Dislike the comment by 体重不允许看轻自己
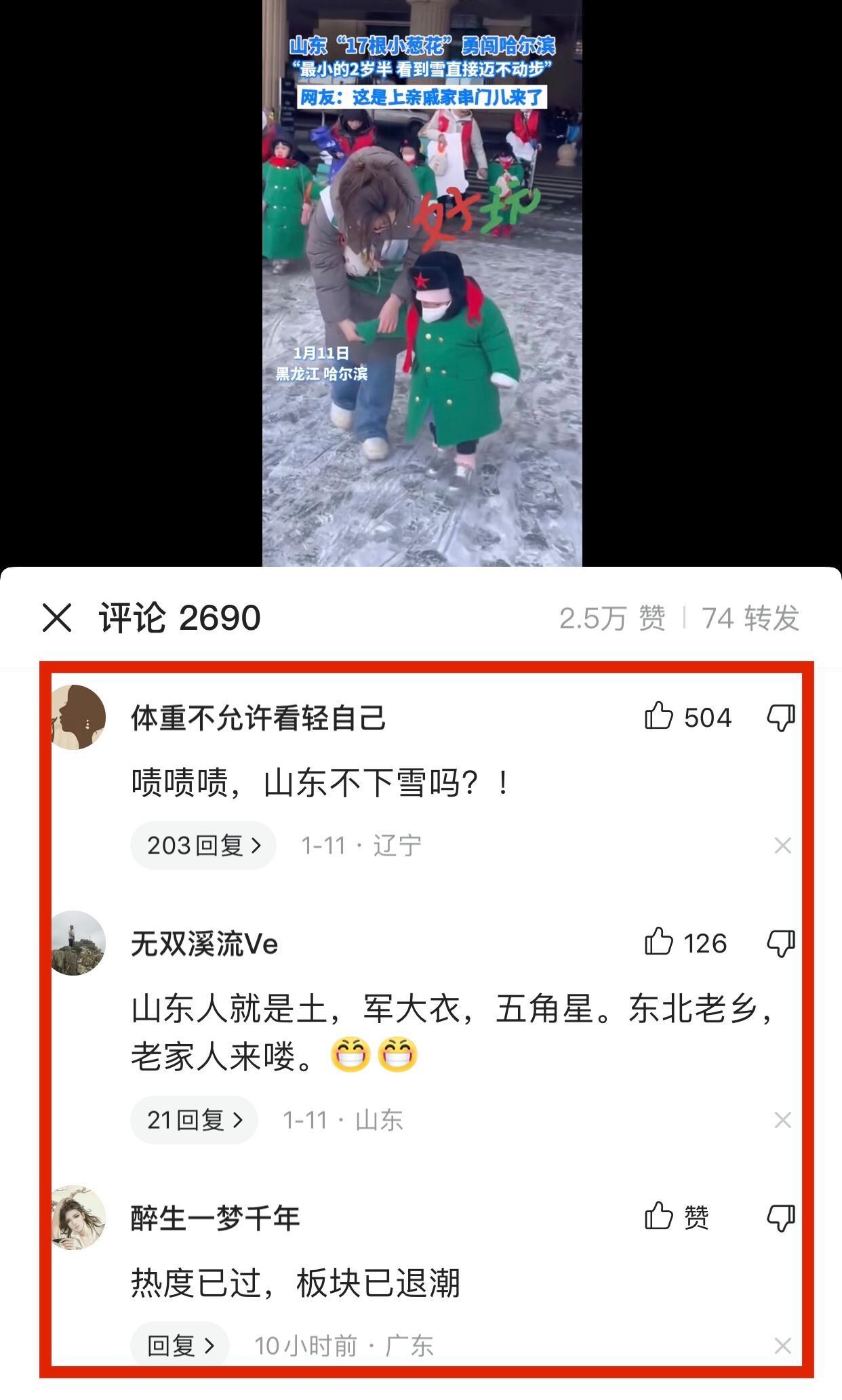Screen dimensions: 842x1400 780,717
